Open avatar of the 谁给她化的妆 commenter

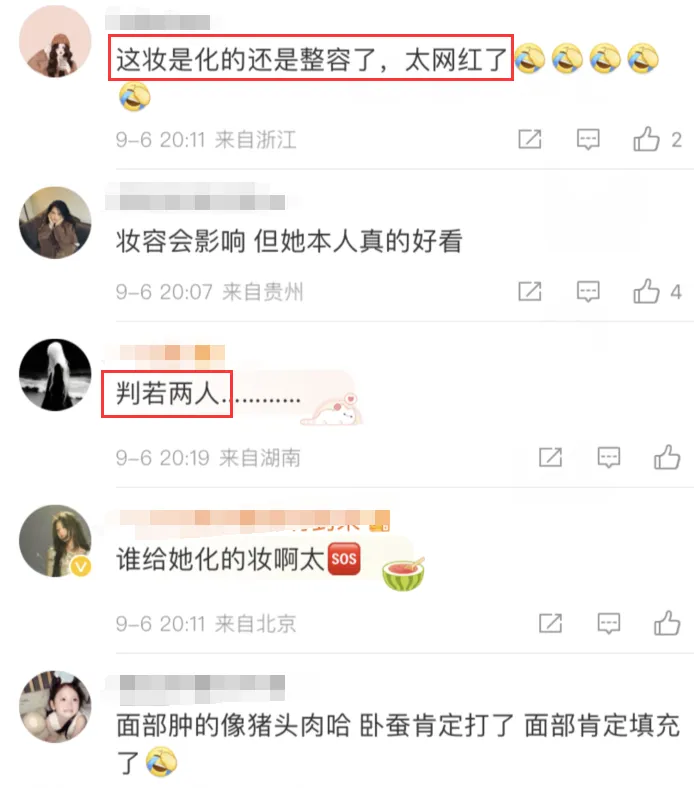tap(55, 541)
